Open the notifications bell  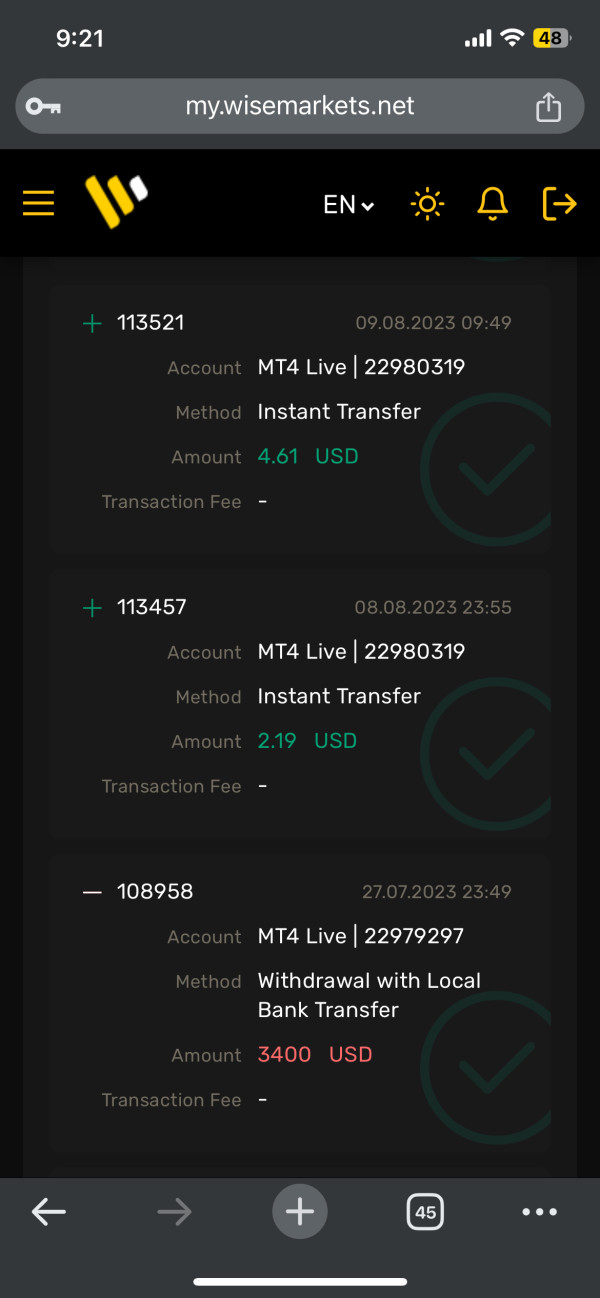click(492, 204)
